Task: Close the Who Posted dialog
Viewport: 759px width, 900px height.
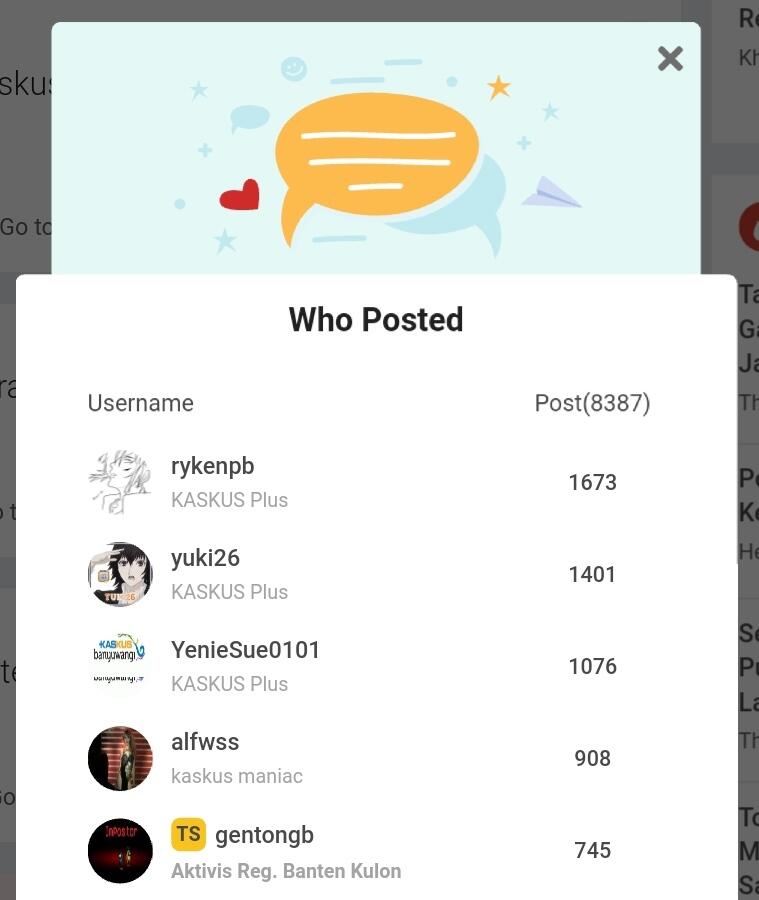Action: pyautogui.click(x=670, y=59)
